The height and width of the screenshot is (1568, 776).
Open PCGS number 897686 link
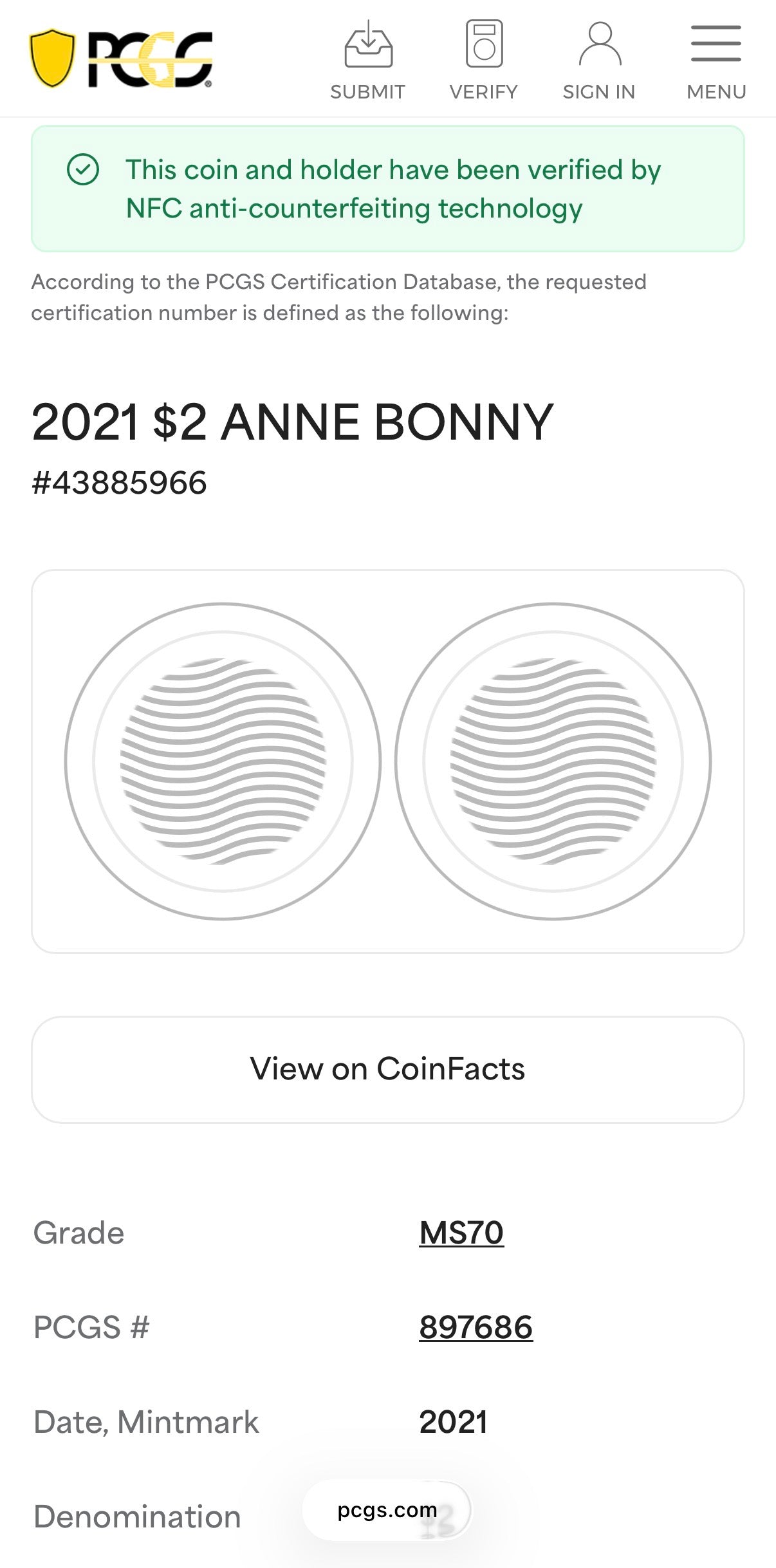point(476,1327)
